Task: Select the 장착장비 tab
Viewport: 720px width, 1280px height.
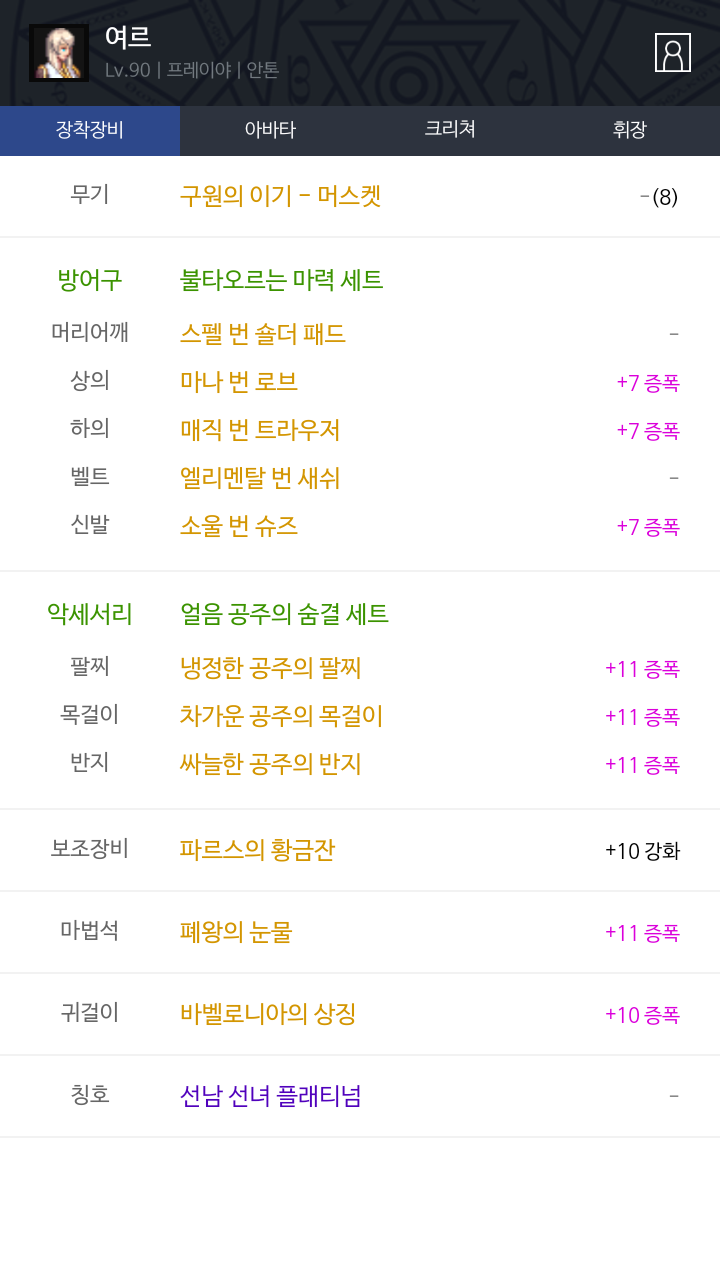Action: click(x=90, y=130)
